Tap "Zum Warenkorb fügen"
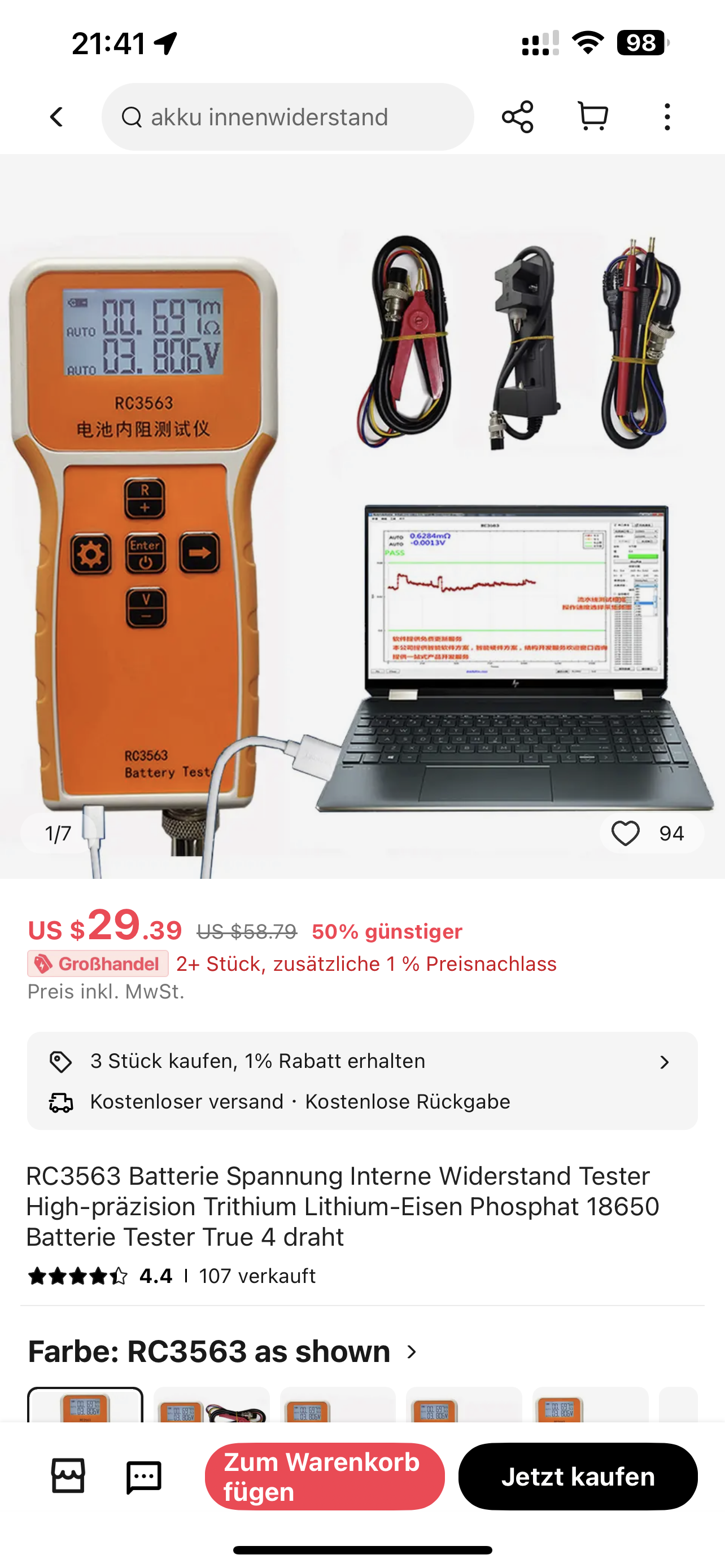The width and height of the screenshot is (725, 1568). tap(325, 1475)
